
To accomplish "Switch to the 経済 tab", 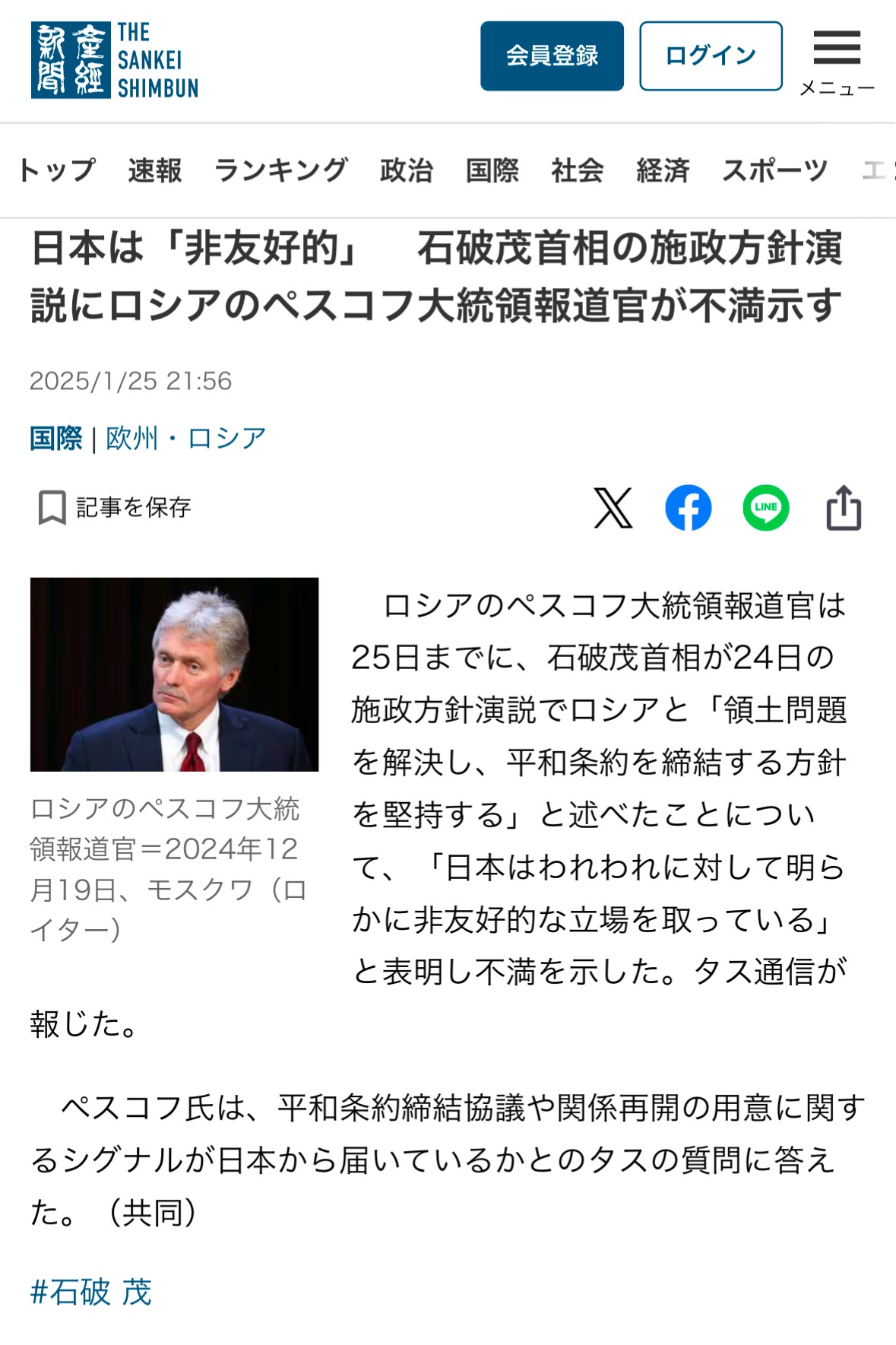I will [x=663, y=170].
